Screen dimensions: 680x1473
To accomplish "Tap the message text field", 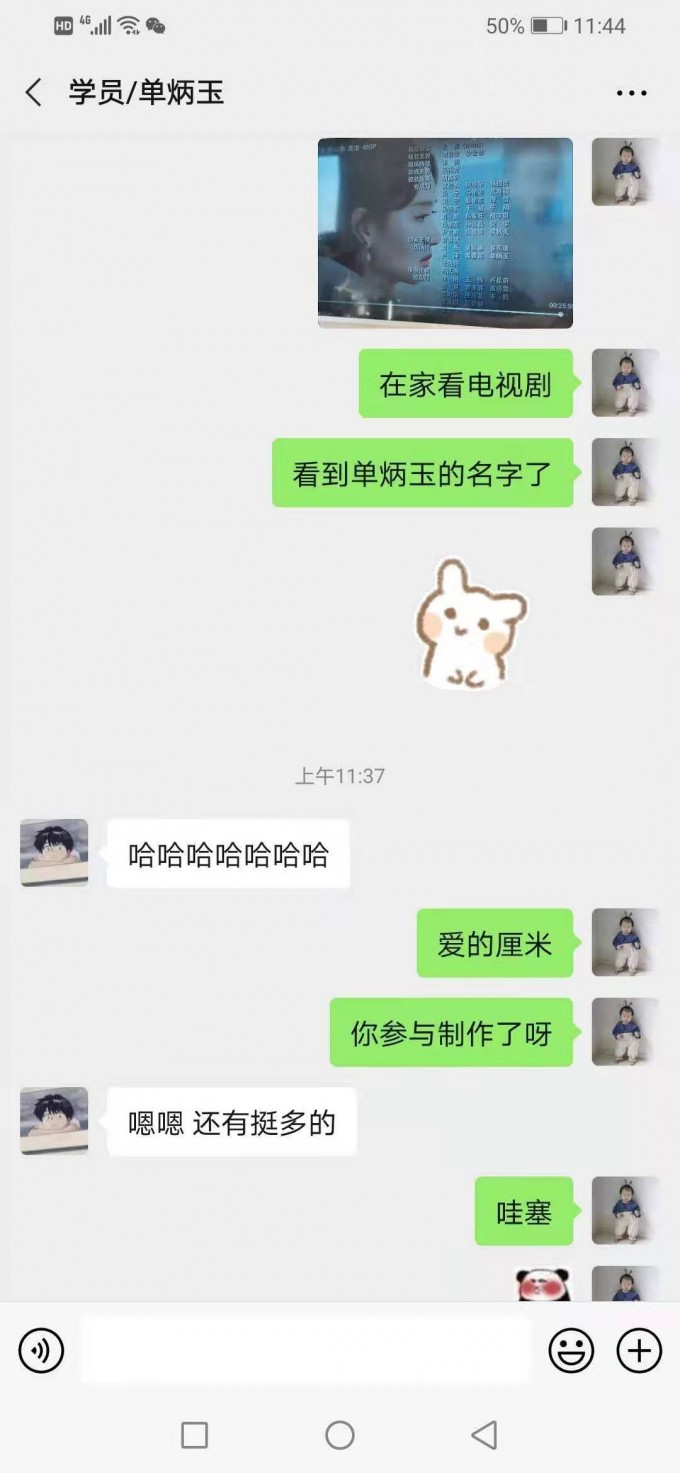I will click(x=306, y=1350).
